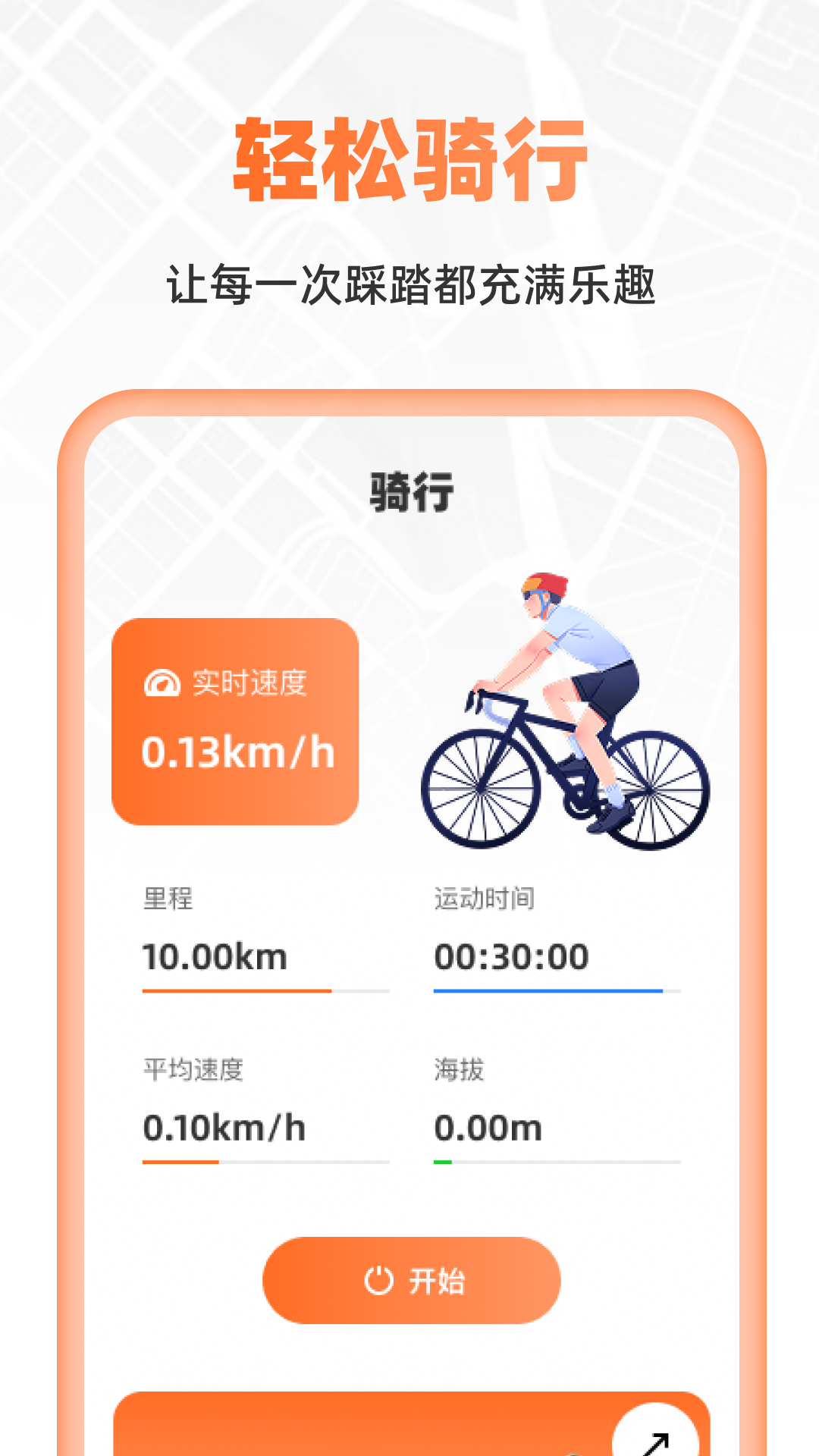The image size is (819, 1456).
Task: Click the blue progress bar under 运动时间
Action: (550, 991)
